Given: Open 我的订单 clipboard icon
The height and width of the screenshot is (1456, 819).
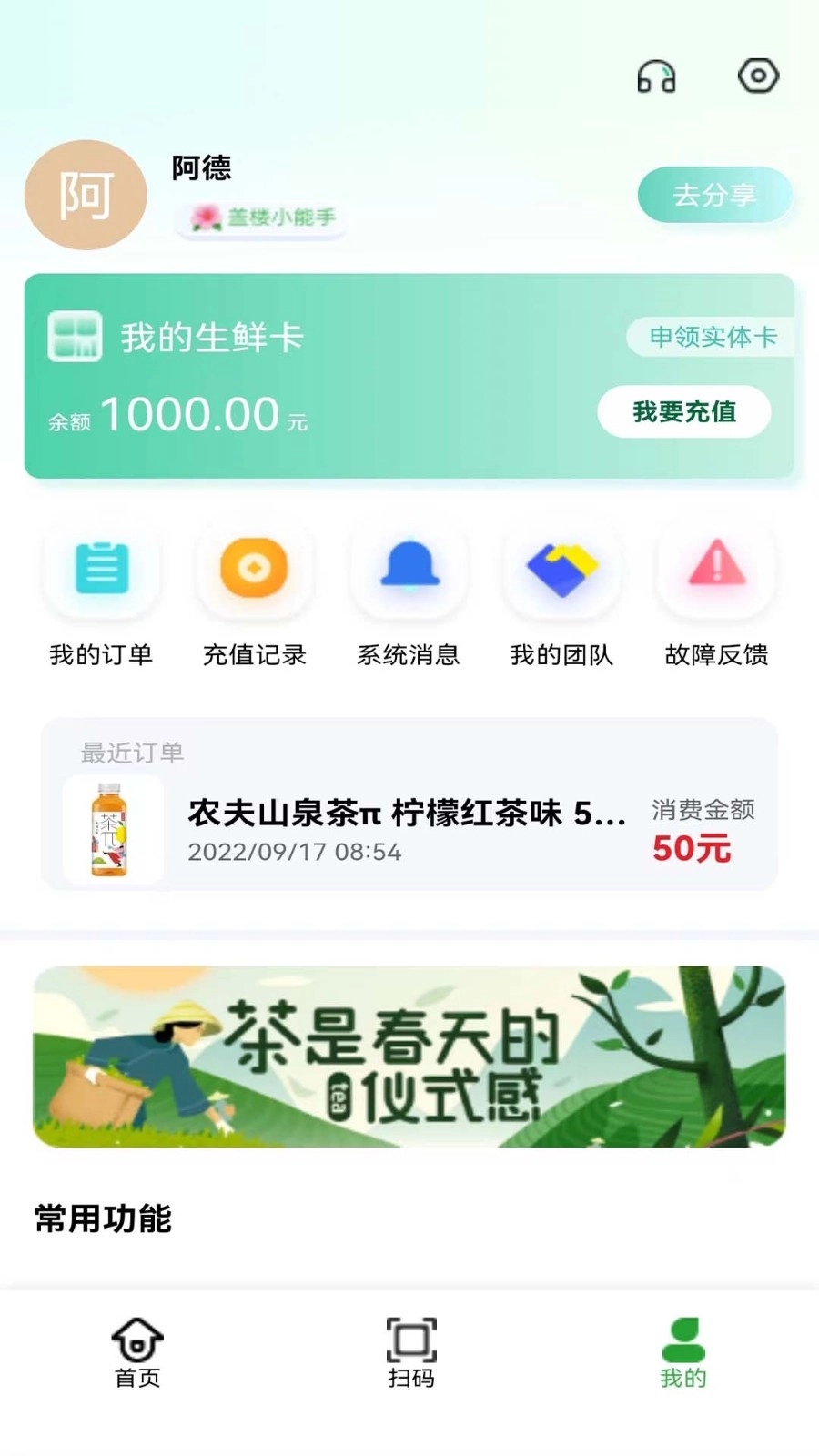Looking at the screenshot, I should (101, 569).
